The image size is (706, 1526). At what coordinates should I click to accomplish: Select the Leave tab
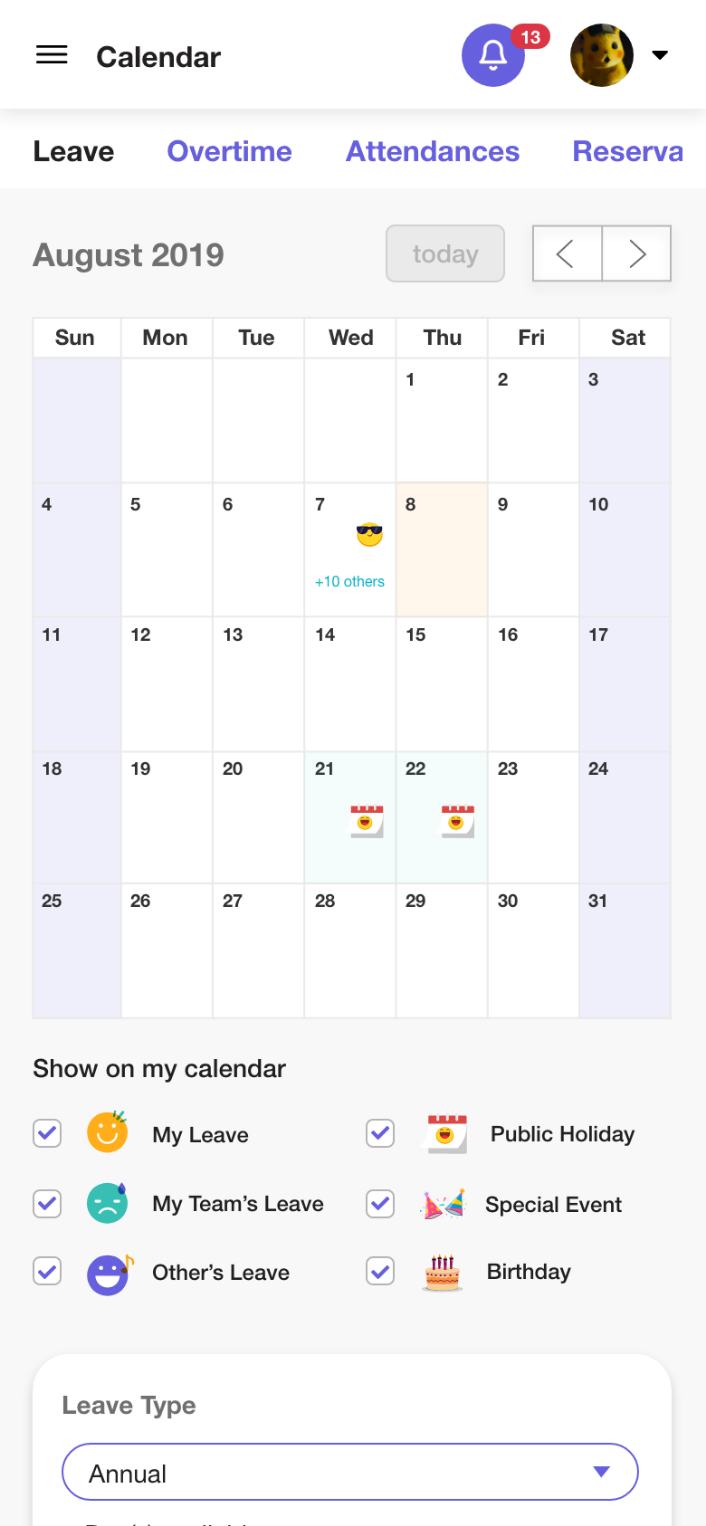(74, 151)
